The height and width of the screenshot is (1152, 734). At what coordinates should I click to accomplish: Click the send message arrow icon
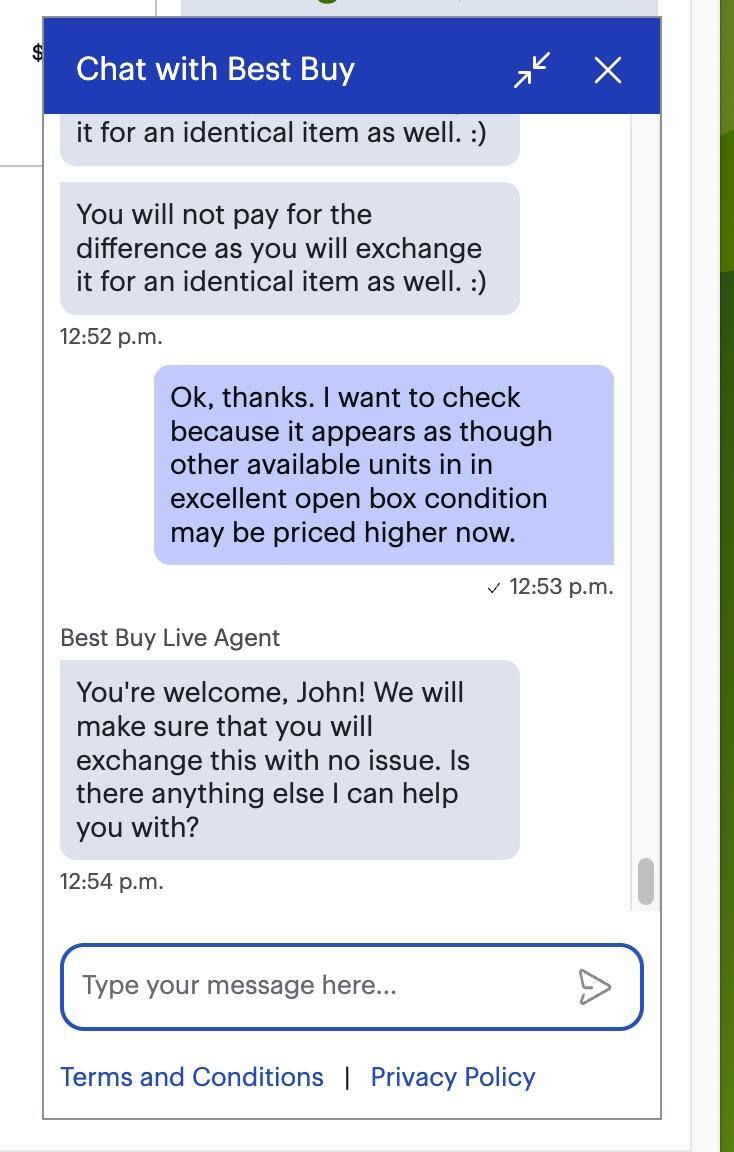[594, 987]
